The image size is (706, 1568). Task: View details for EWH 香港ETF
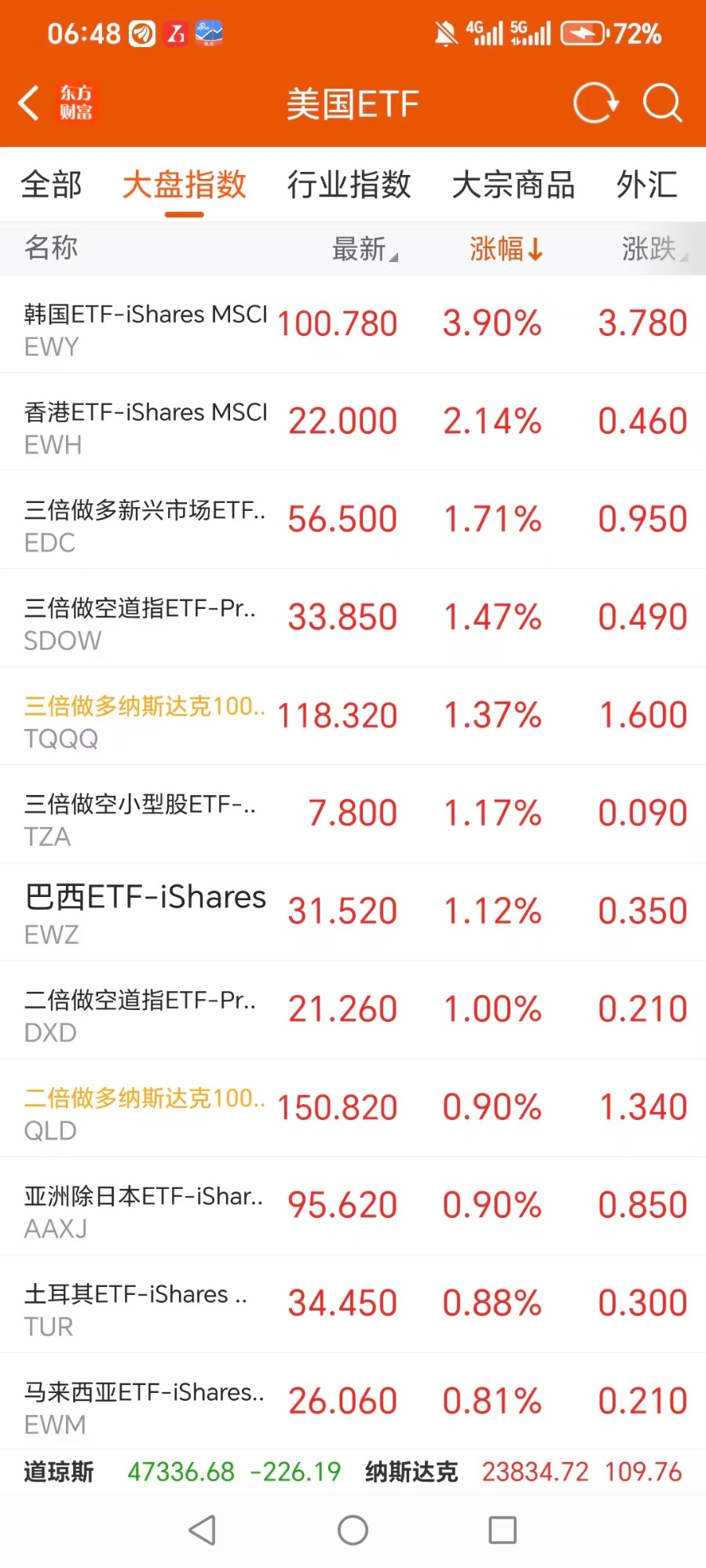[x=353, y=422]
